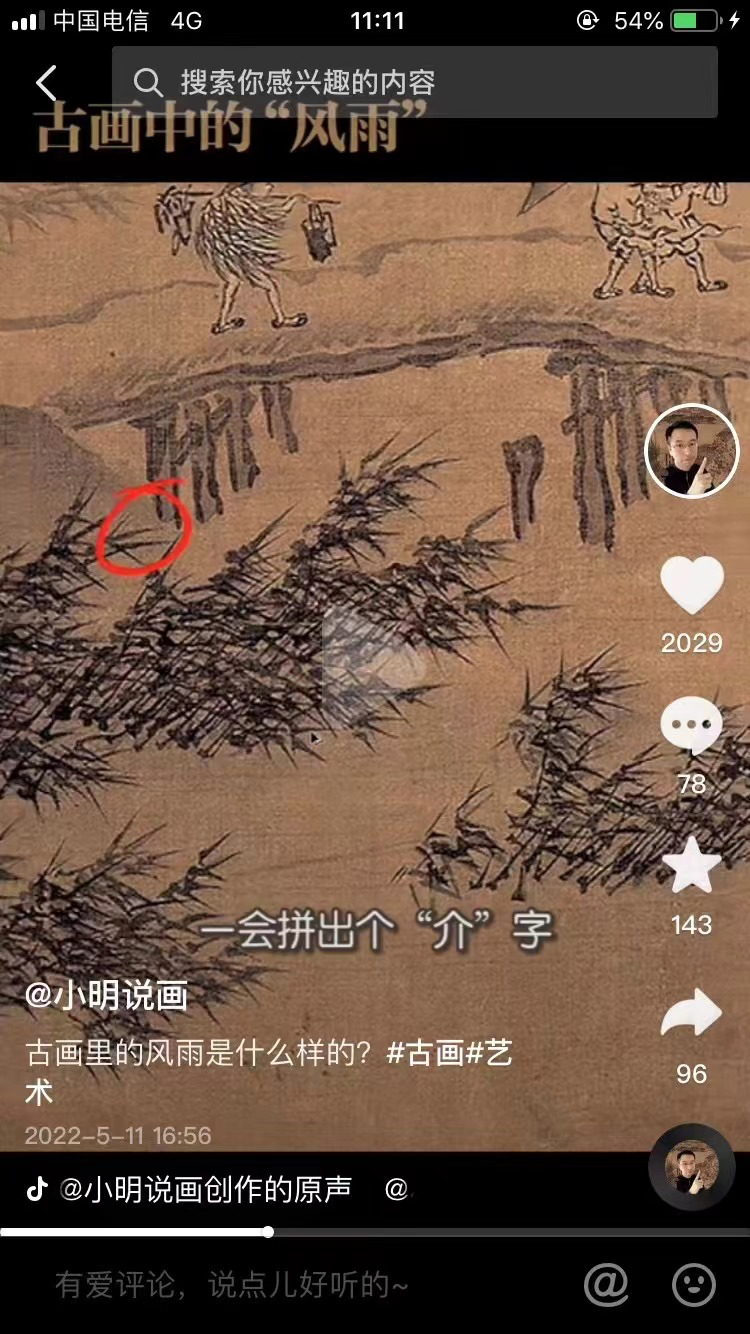Viewport: 750px width, 1334px height.
Task: Share this video with the arrow icon
Action: tap(691, 1014)
